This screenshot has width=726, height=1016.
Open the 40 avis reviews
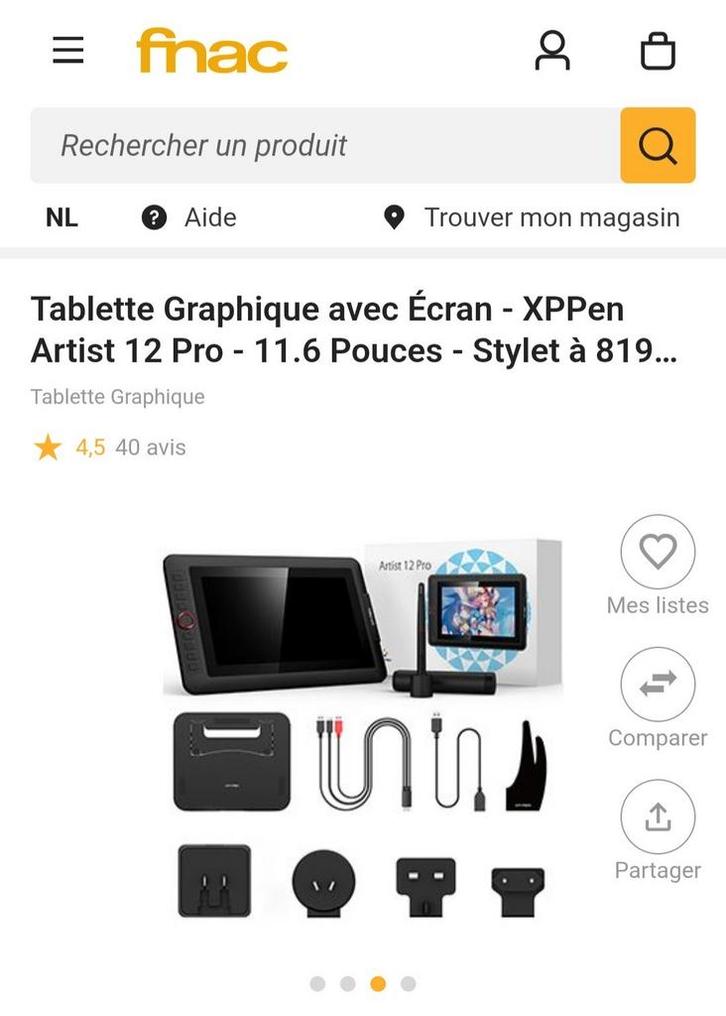click(150, 447)
